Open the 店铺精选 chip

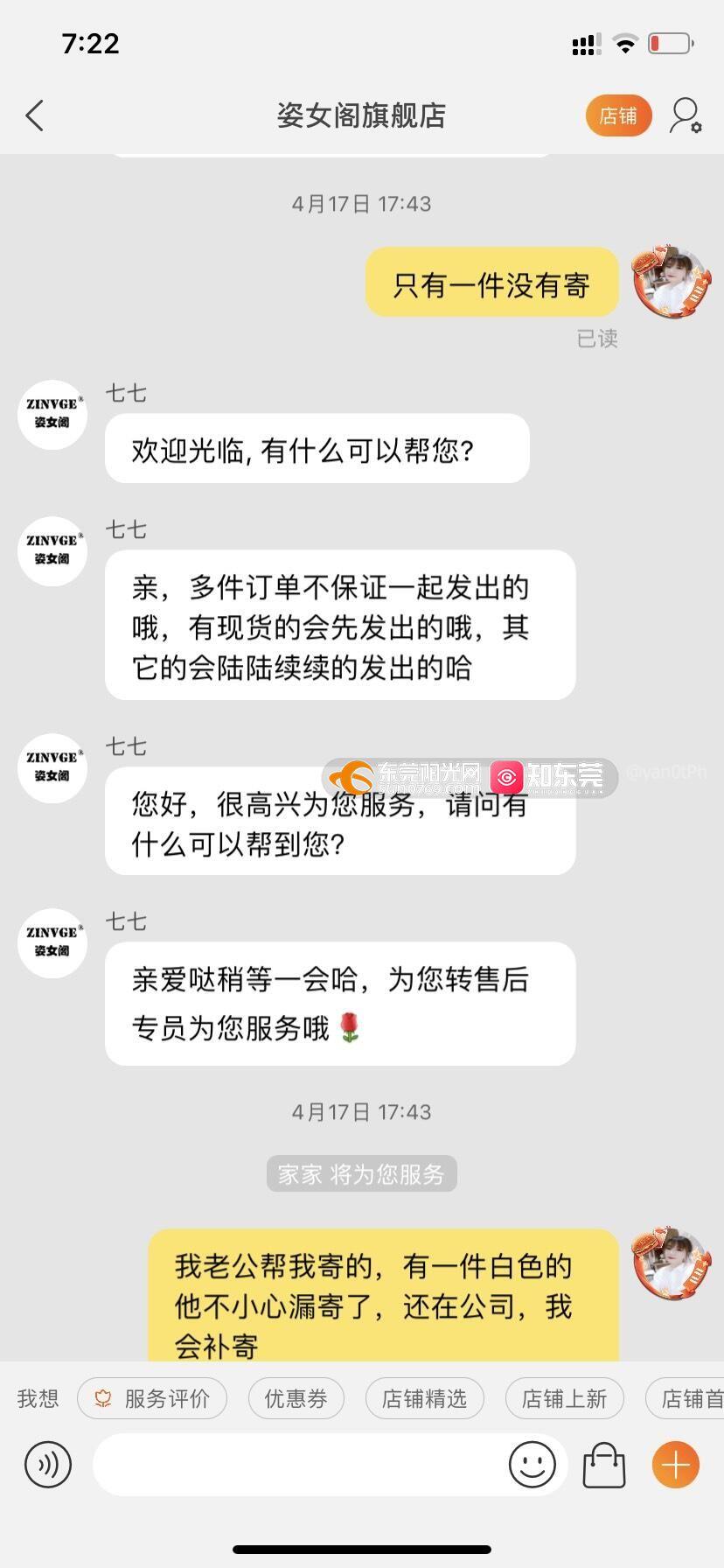click(424, 1398)
